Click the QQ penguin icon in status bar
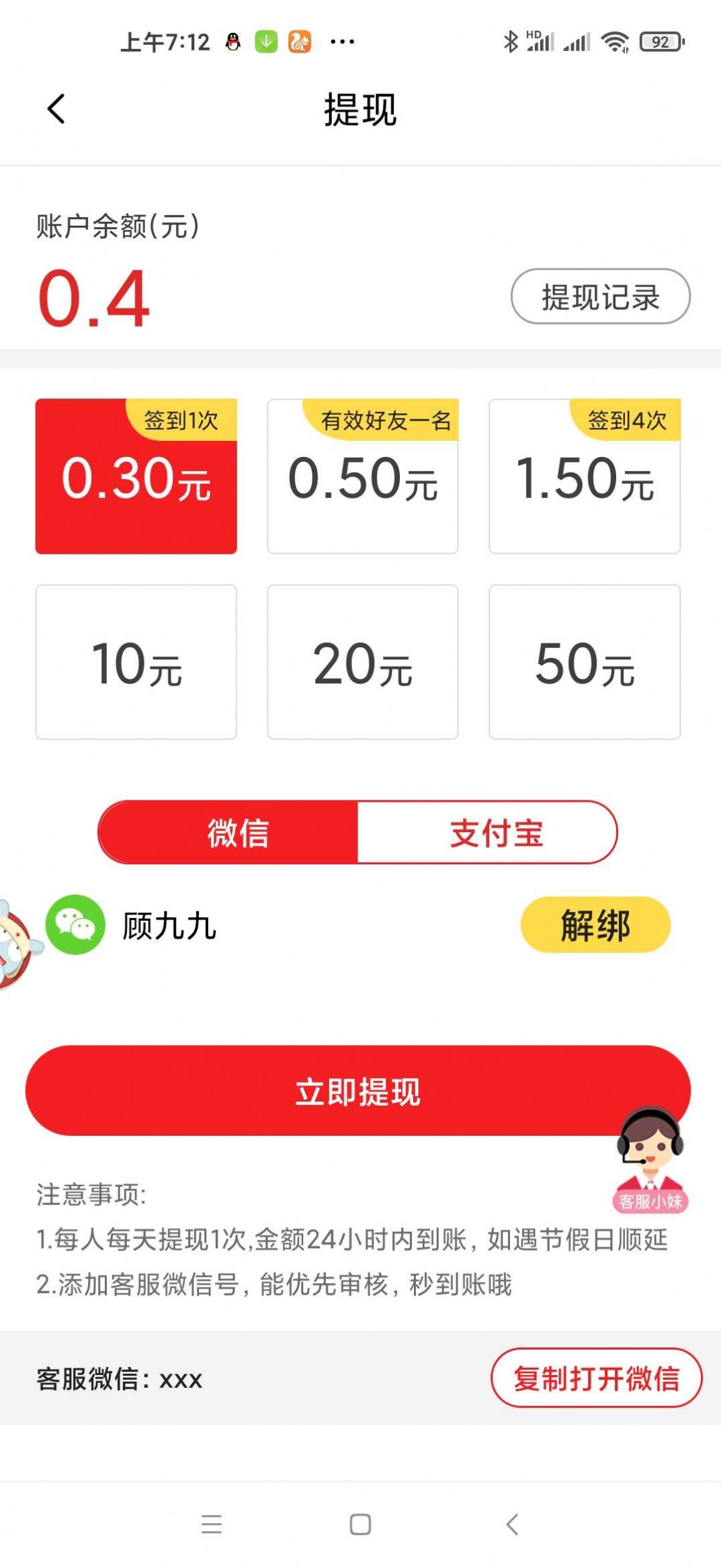721x1568 pixels. [x=232, y=42]
